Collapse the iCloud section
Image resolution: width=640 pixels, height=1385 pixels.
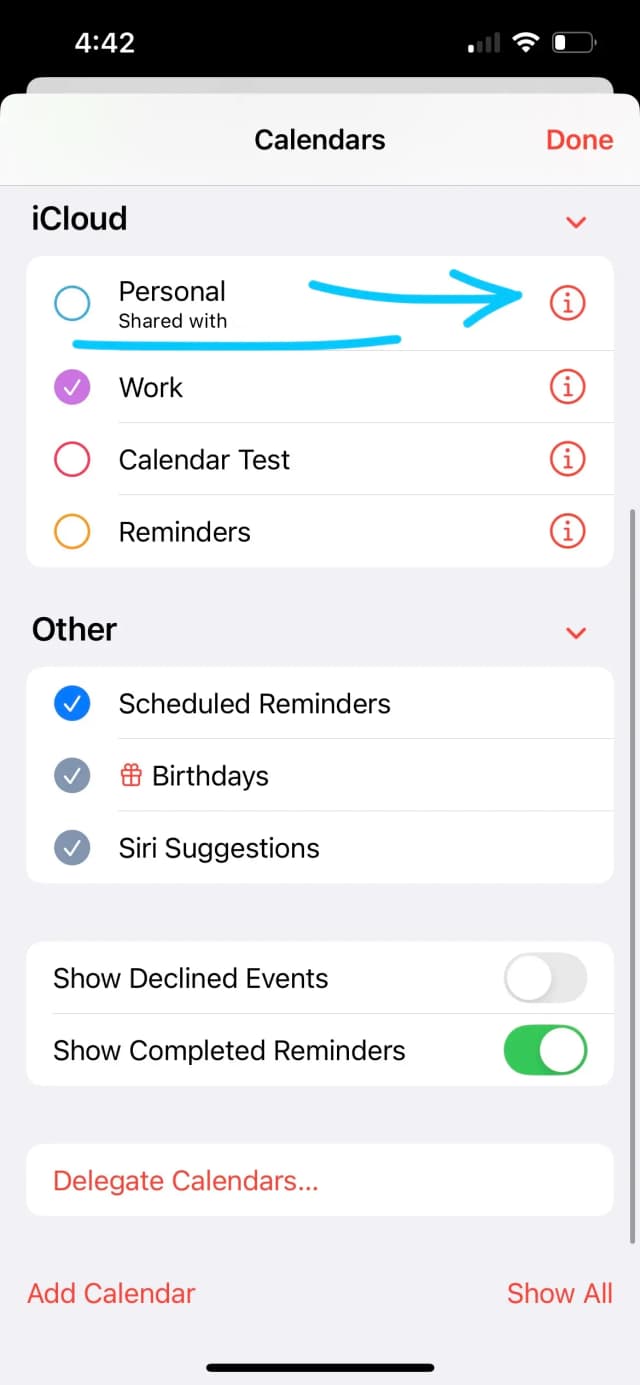(x=576, y=221)
